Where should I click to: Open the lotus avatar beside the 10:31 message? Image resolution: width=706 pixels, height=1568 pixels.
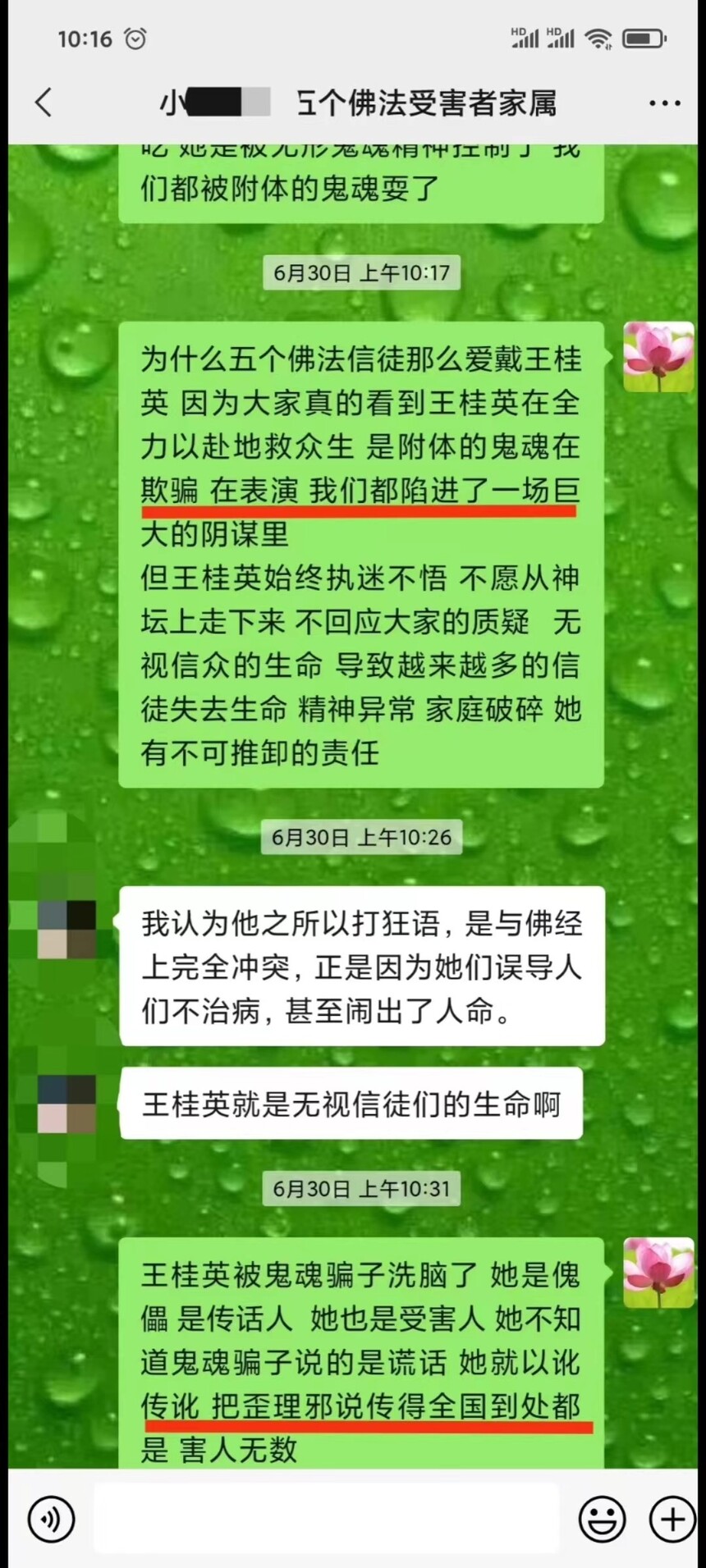coord(658,1273)
